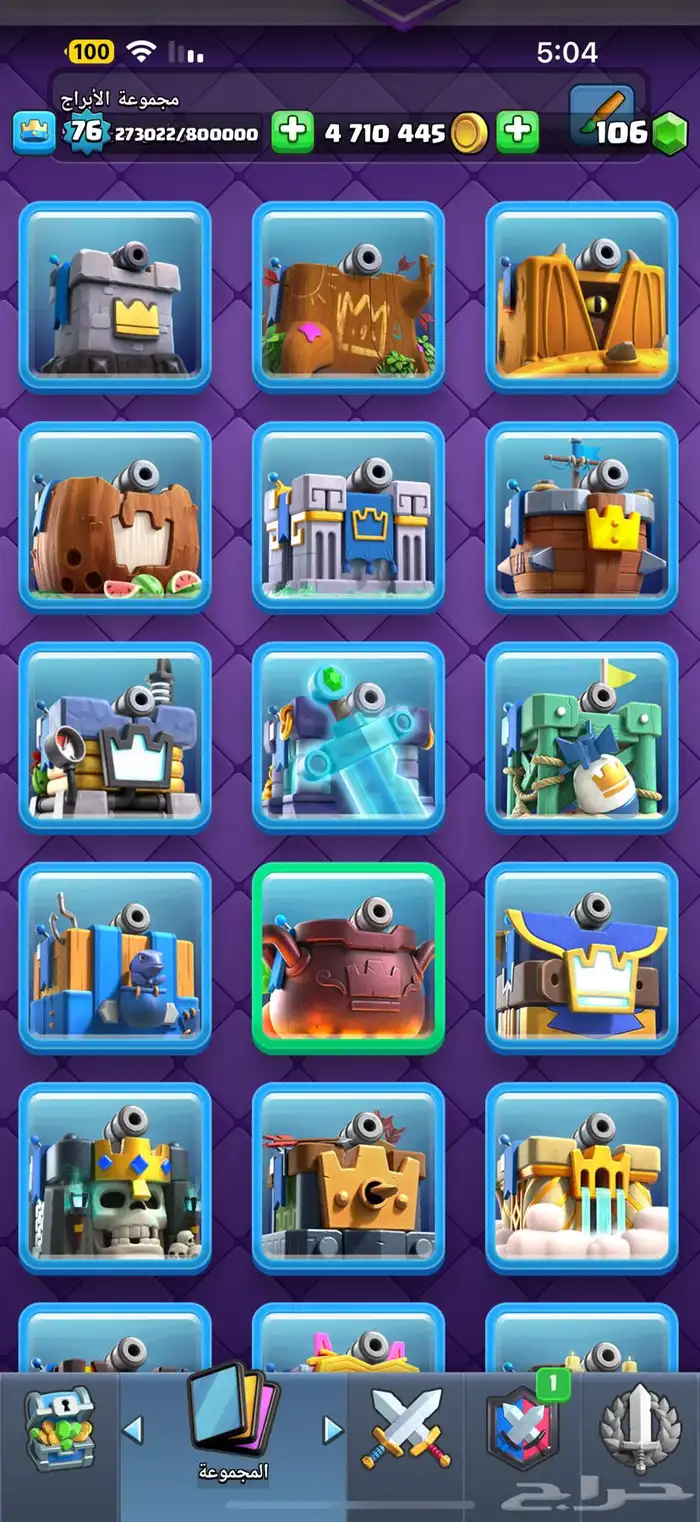
Task: Tap the right arrow beside the collection tab
Action: click(333, 1430)
